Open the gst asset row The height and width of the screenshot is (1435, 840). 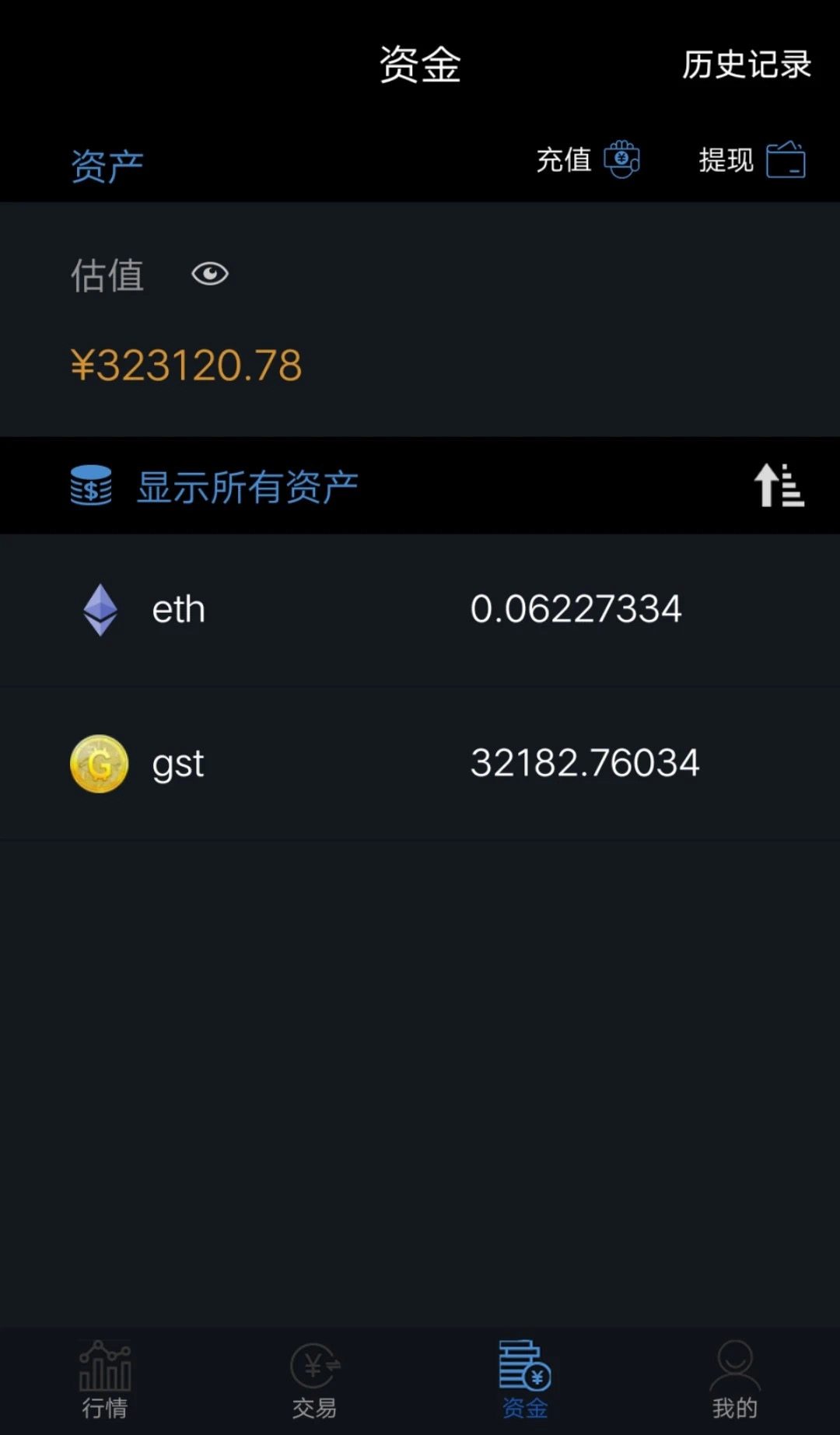[x=420, y=763]
